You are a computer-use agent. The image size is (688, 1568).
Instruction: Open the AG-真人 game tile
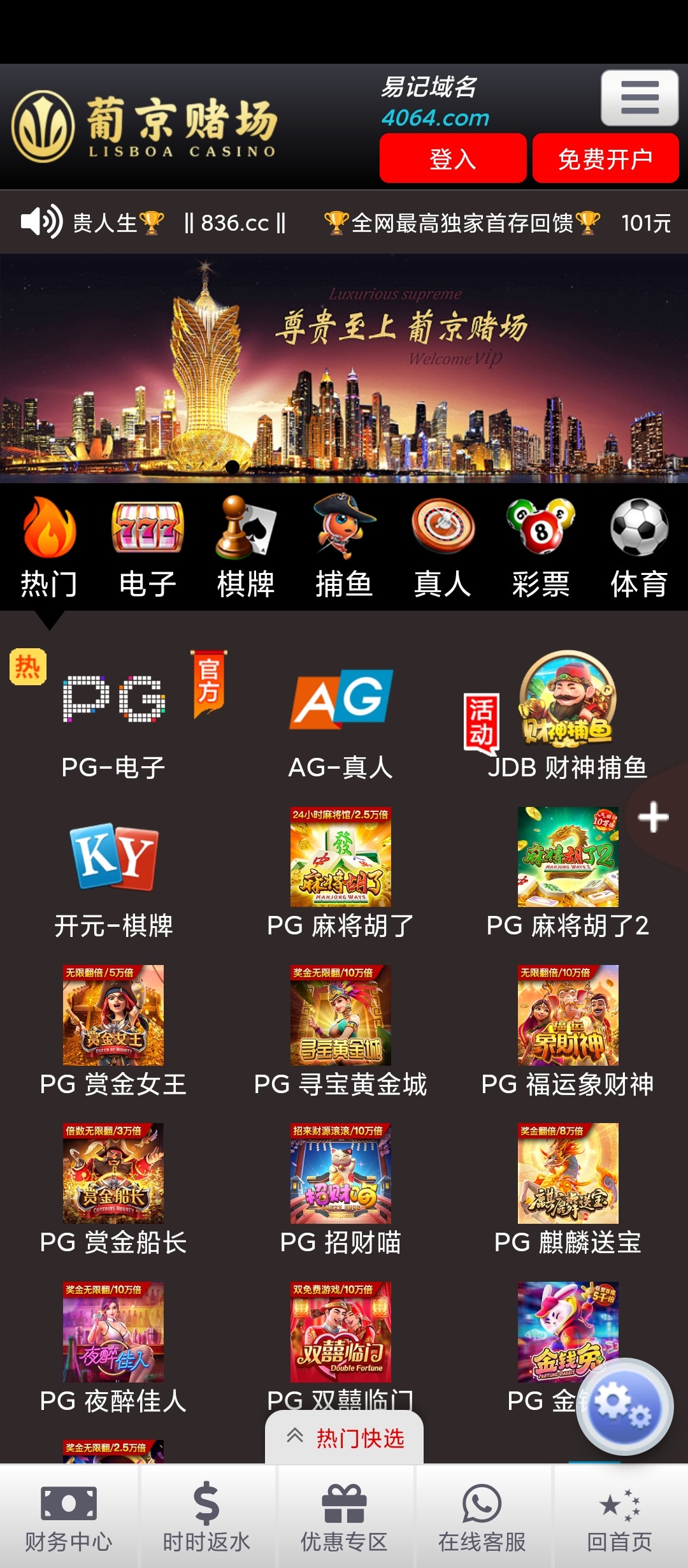(x=341, y=717)
